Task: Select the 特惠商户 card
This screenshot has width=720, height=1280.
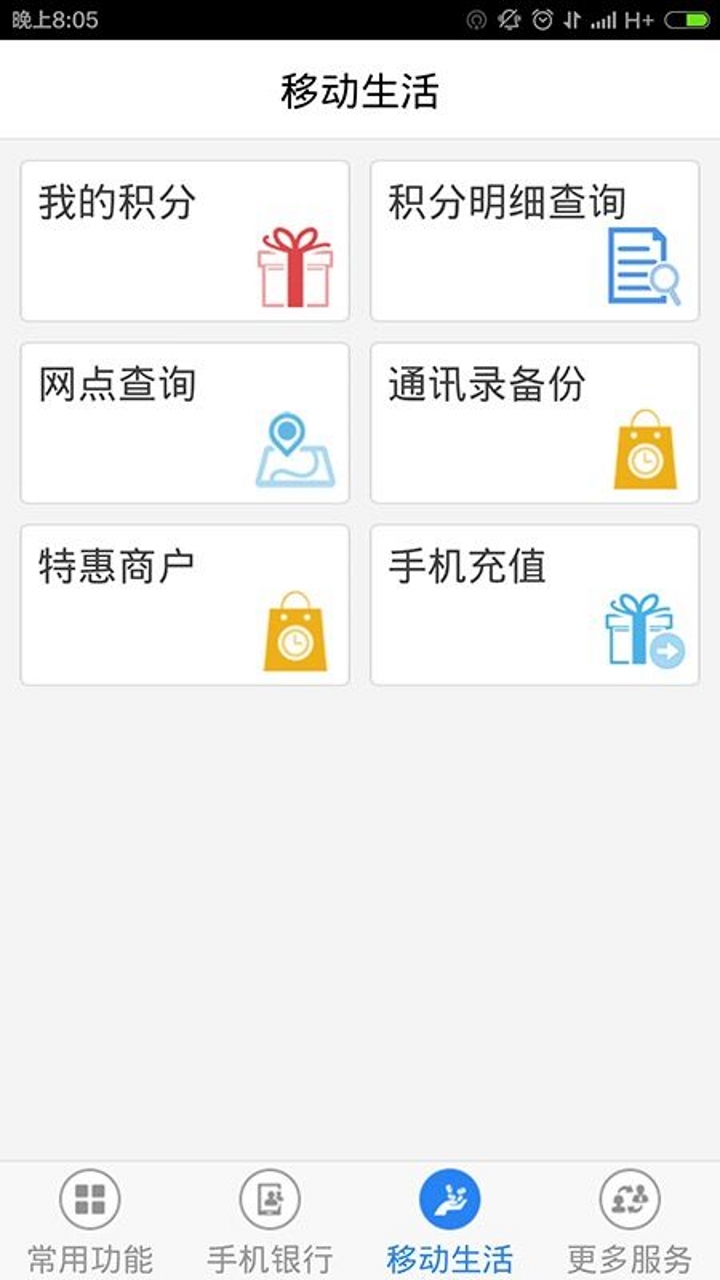Action: (x=184, y=602)
